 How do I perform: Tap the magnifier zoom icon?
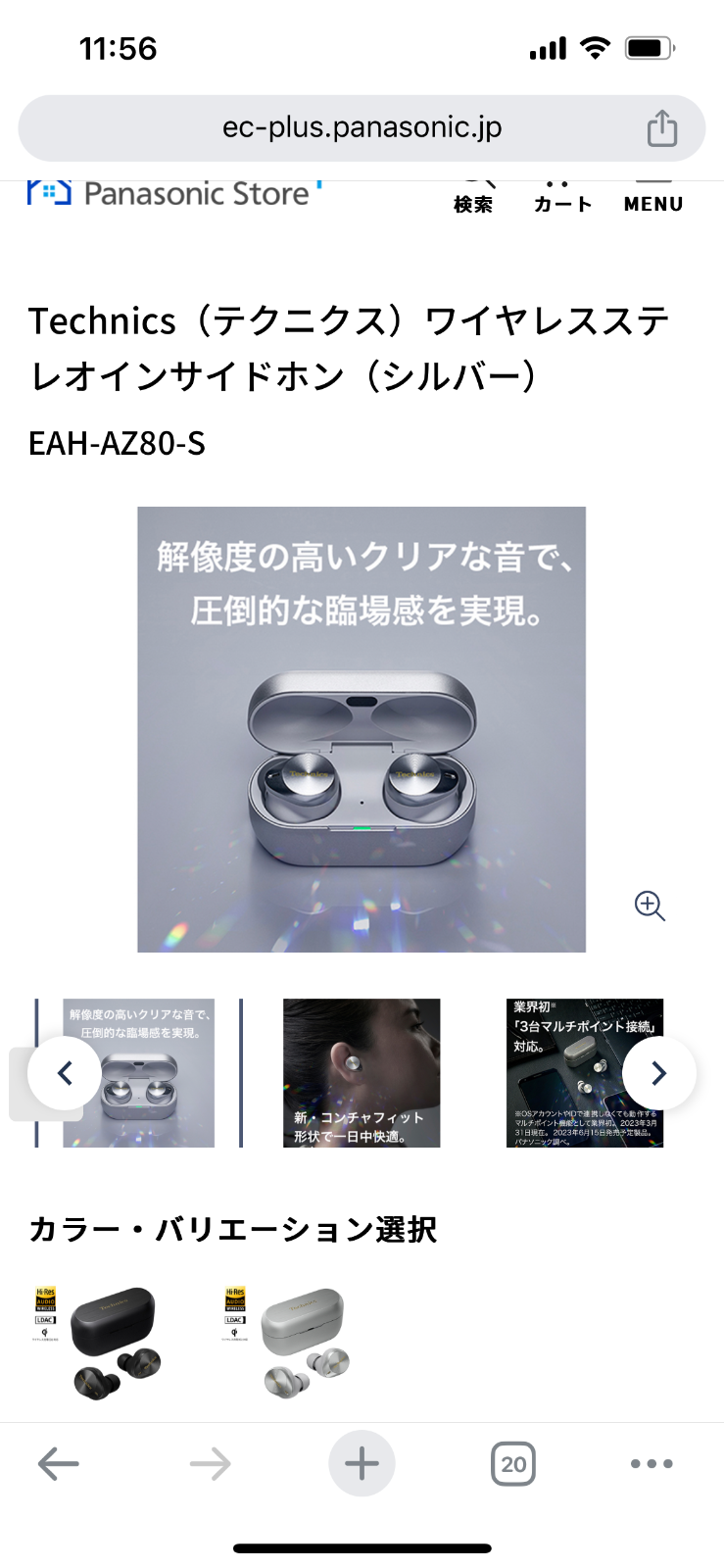click(650, 906)
